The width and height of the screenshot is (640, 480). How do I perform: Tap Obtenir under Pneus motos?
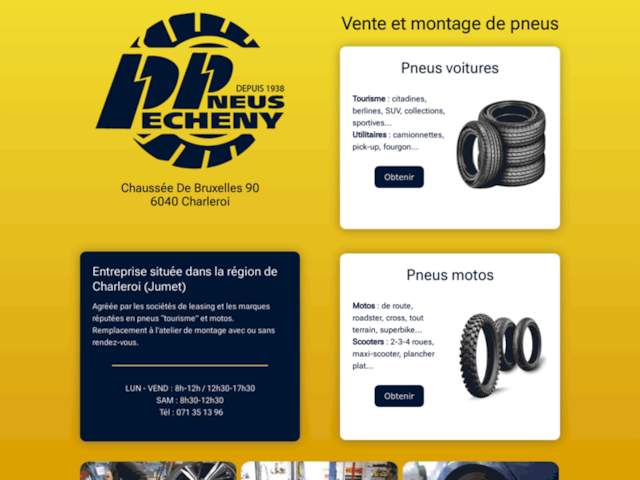[399, 396]
